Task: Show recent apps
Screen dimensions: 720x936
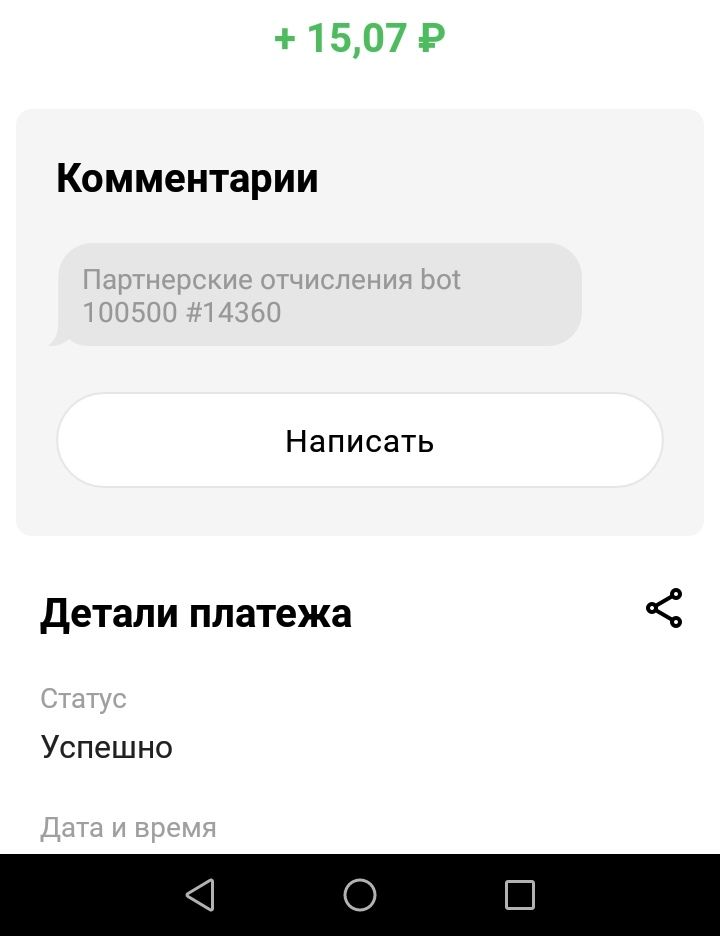Action: point(520,894)
